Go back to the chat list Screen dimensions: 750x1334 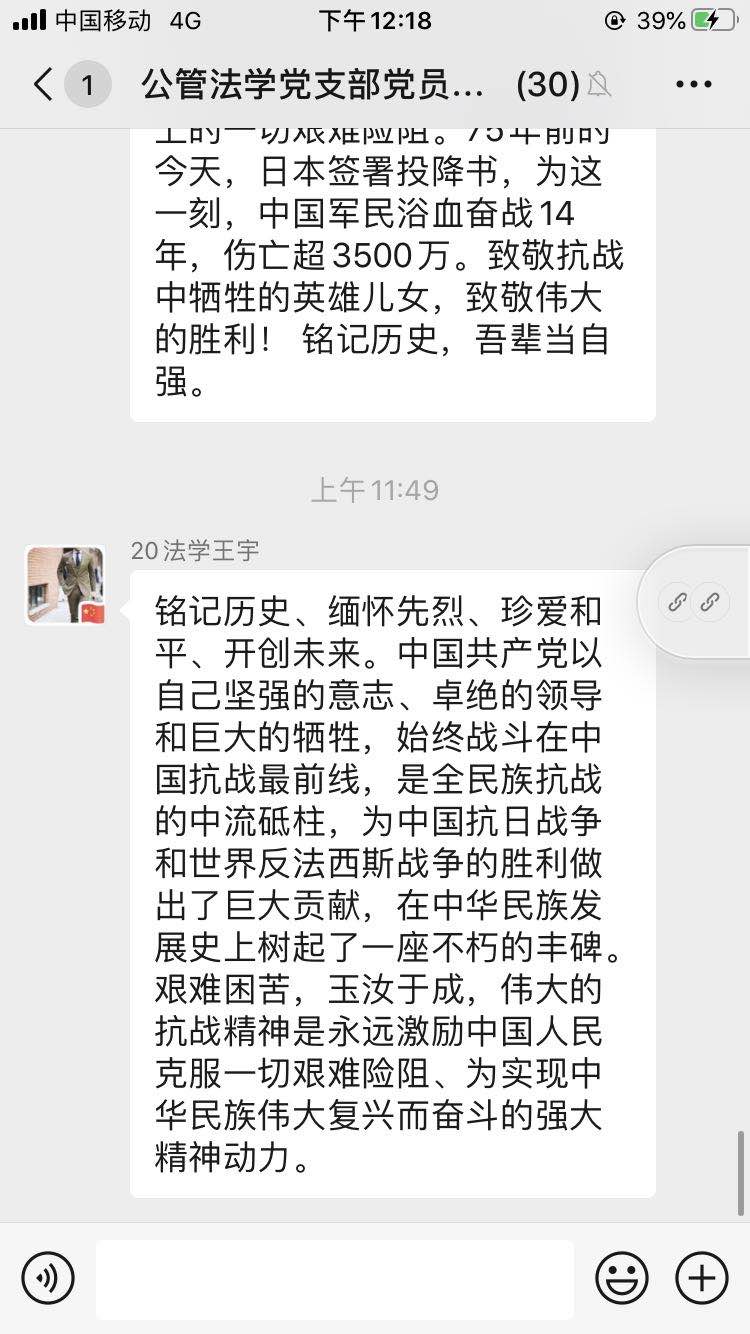pos(43,84)
